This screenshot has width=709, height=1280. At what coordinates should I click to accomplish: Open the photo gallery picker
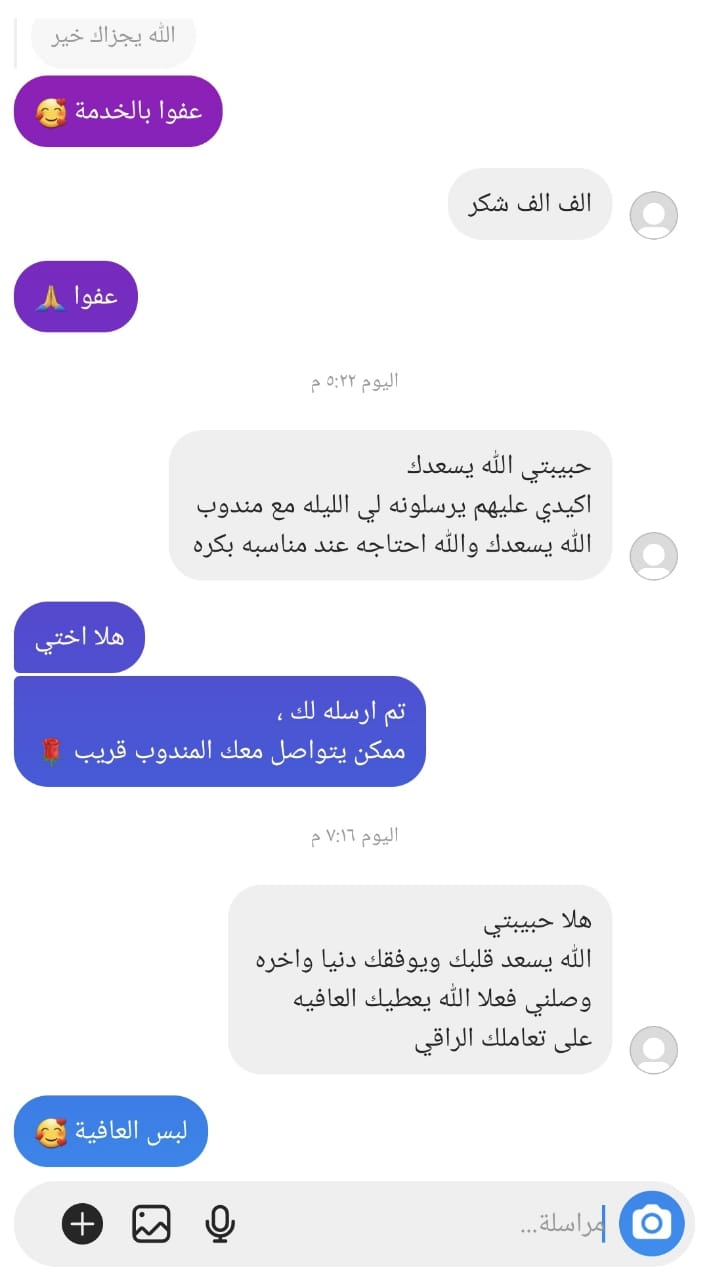152,1223
